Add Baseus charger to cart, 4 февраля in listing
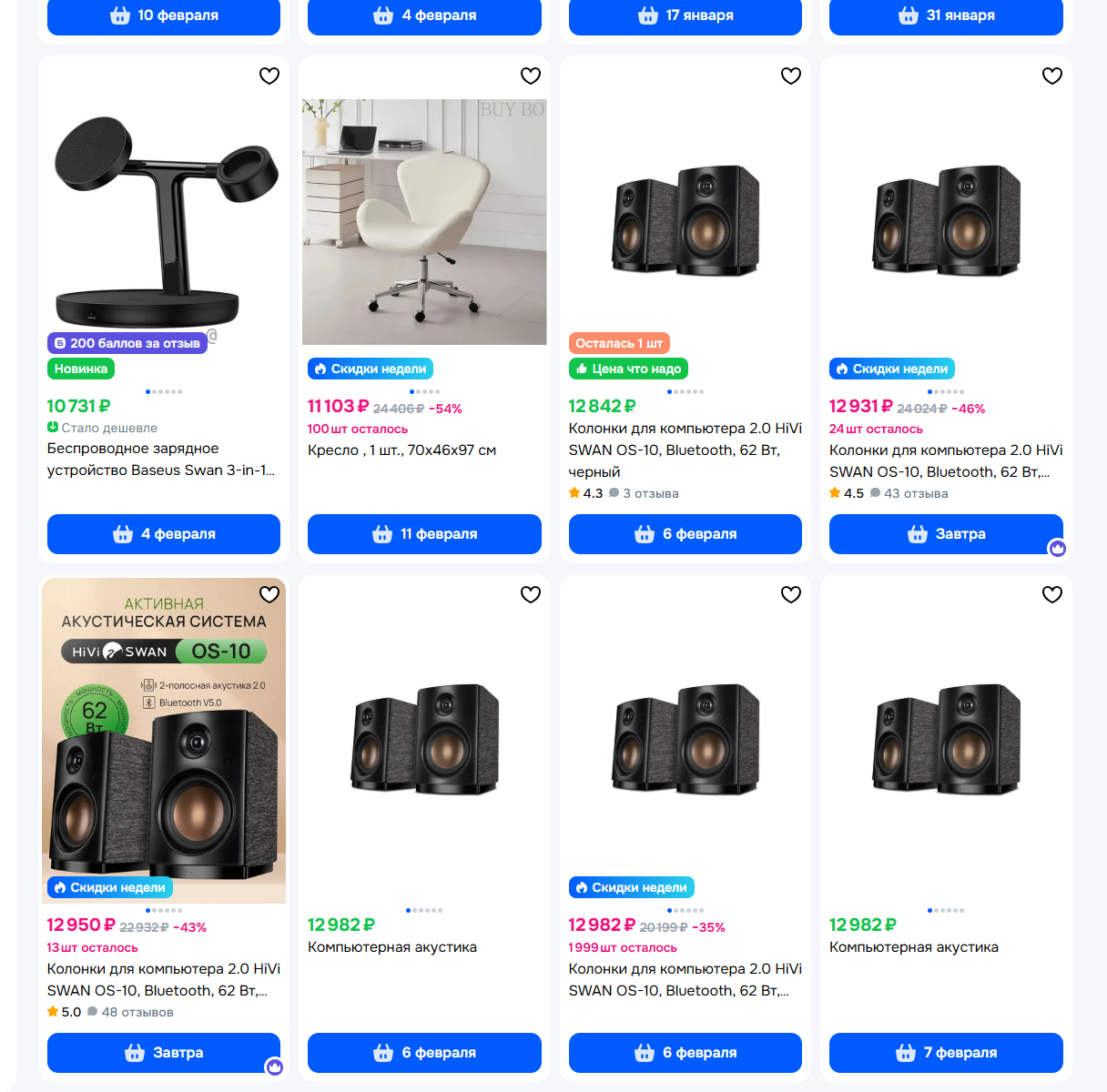This screenshot has width=1107, height=1092. point(164,534)
